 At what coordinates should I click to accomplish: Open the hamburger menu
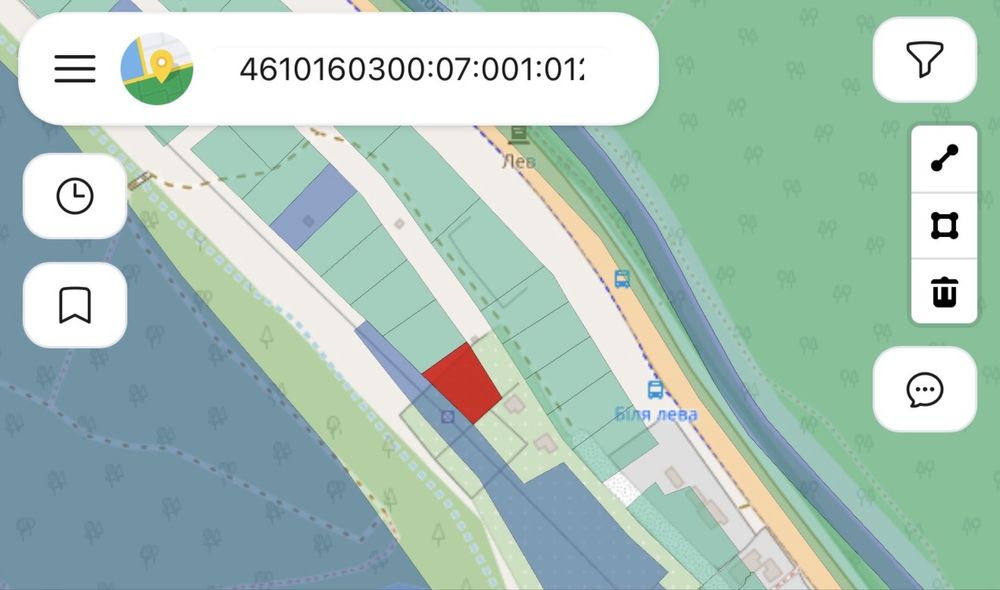tap(75, 68)
